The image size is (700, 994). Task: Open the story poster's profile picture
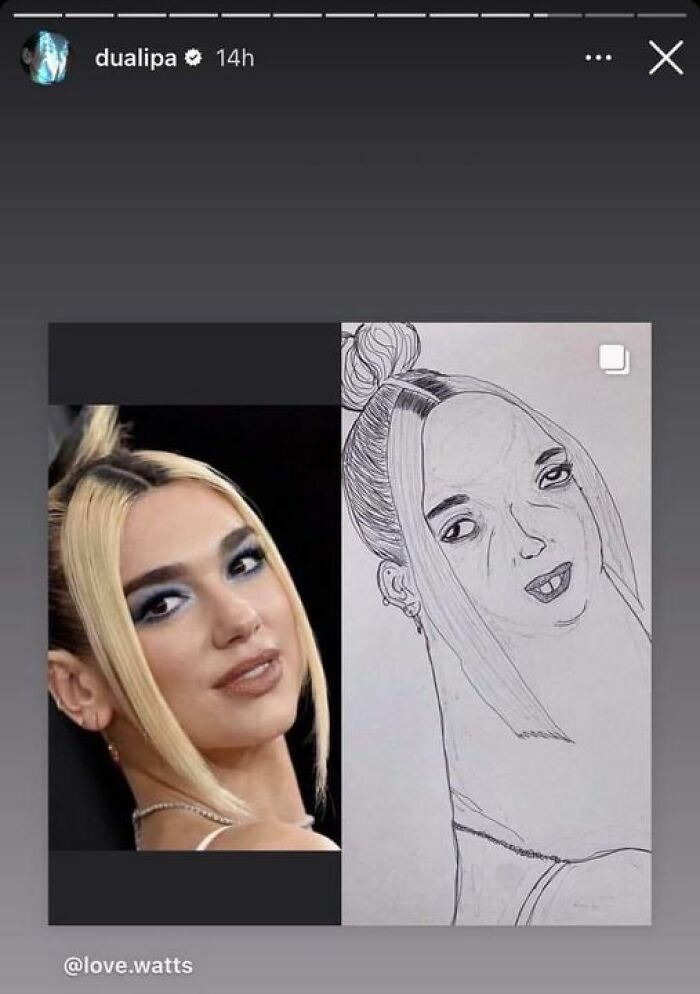(46, 58)
